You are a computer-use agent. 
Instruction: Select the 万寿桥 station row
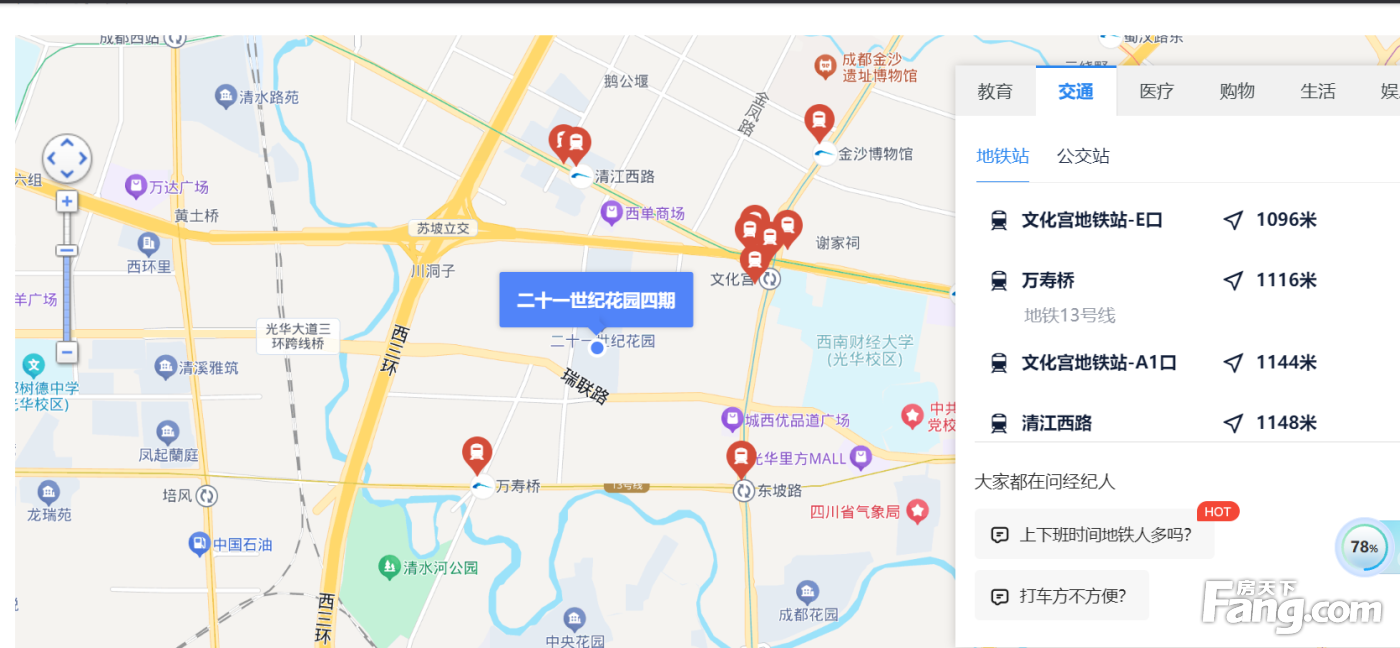click(x=1048, y=281)
